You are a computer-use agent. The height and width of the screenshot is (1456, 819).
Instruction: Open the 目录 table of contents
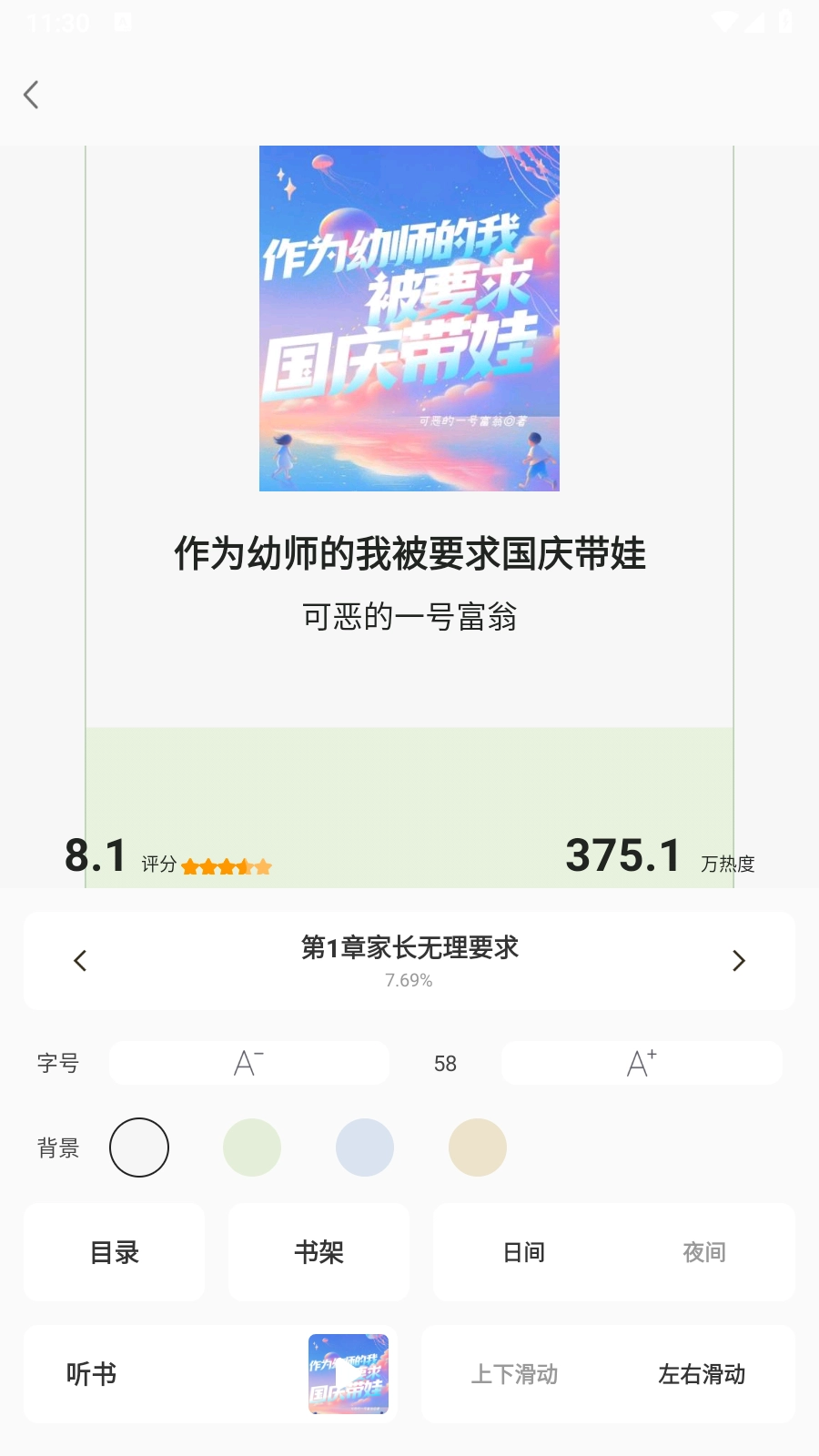click(115, 1252)
